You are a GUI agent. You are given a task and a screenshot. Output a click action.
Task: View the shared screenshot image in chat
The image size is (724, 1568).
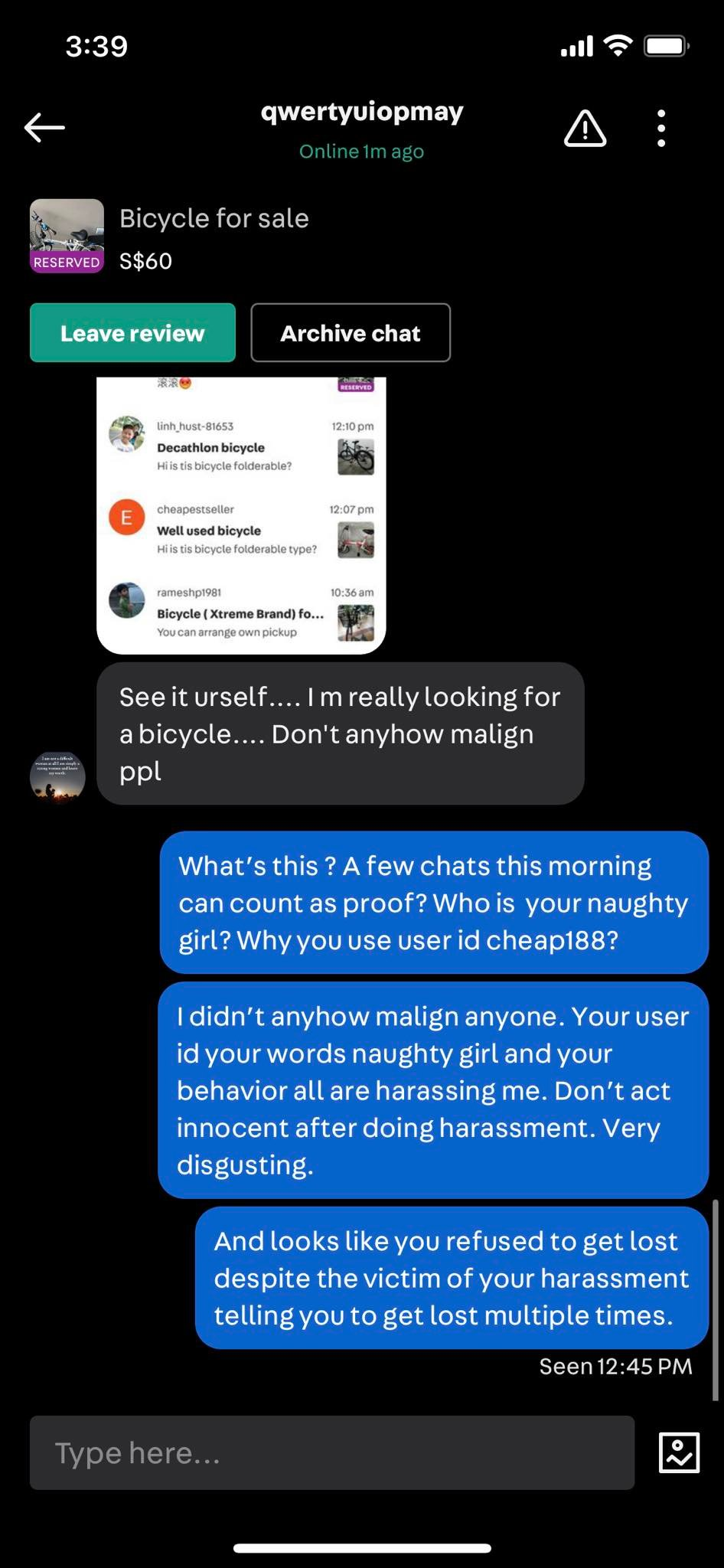(x=241, y=514)
